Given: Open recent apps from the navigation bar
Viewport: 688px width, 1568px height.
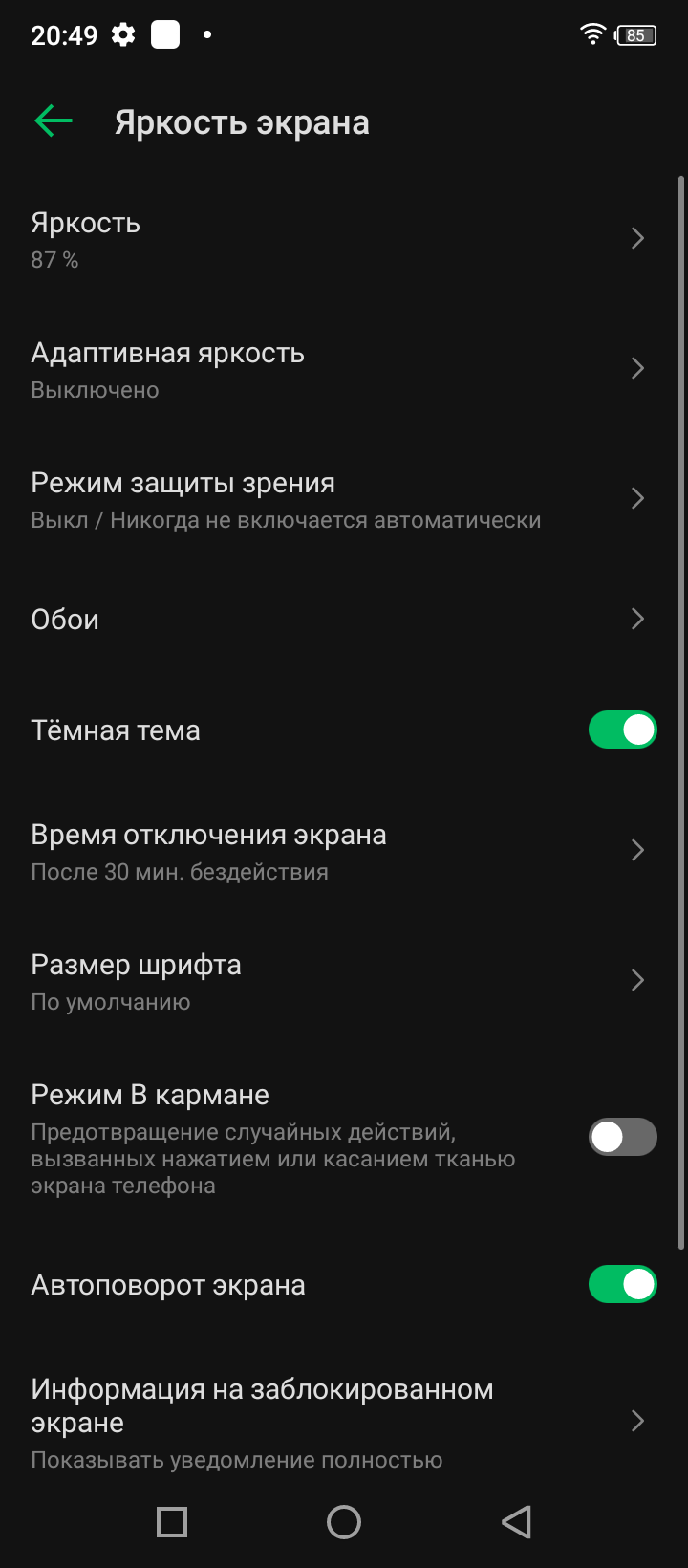Looking at the screenshot, I should tap(172, 1522).
